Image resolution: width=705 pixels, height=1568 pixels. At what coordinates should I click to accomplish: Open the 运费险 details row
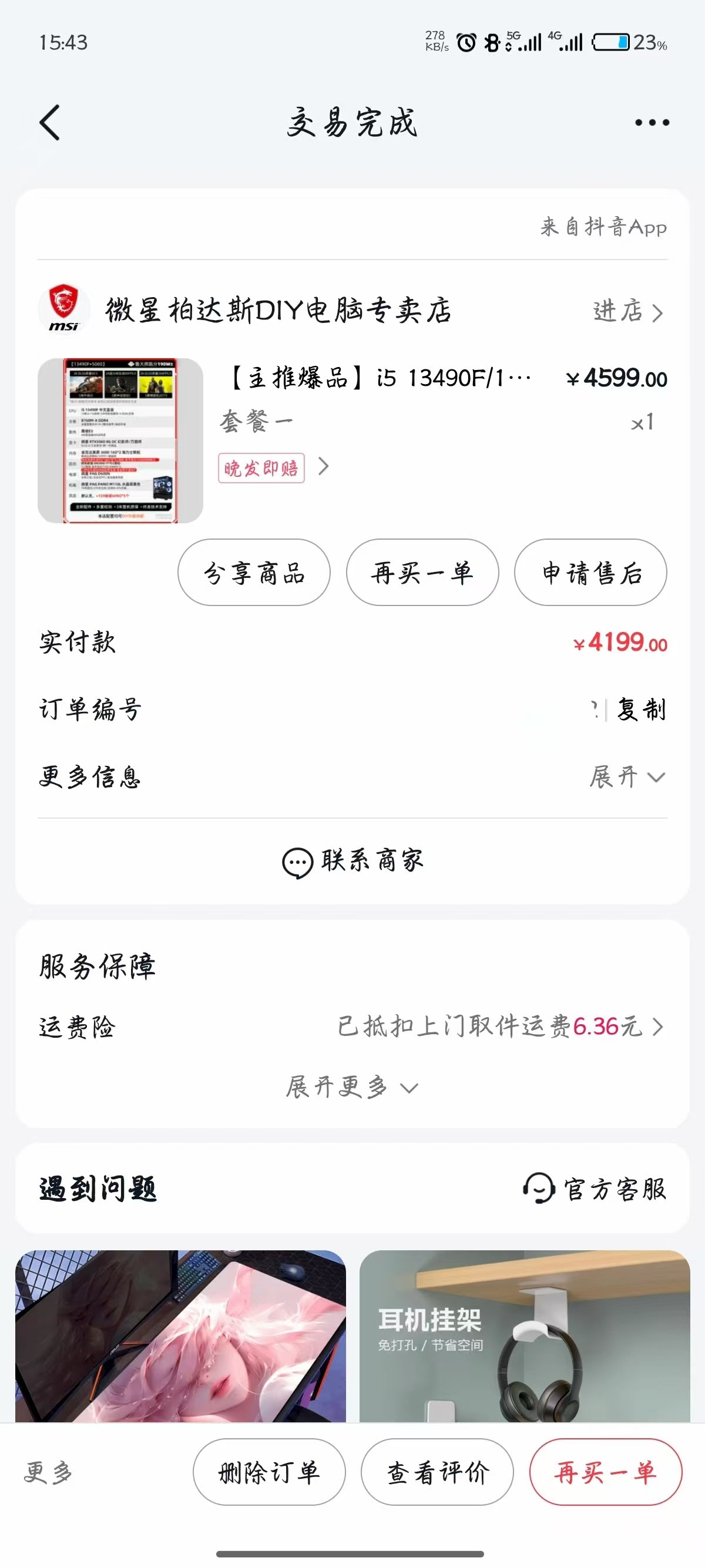(x=352, y=1027)
